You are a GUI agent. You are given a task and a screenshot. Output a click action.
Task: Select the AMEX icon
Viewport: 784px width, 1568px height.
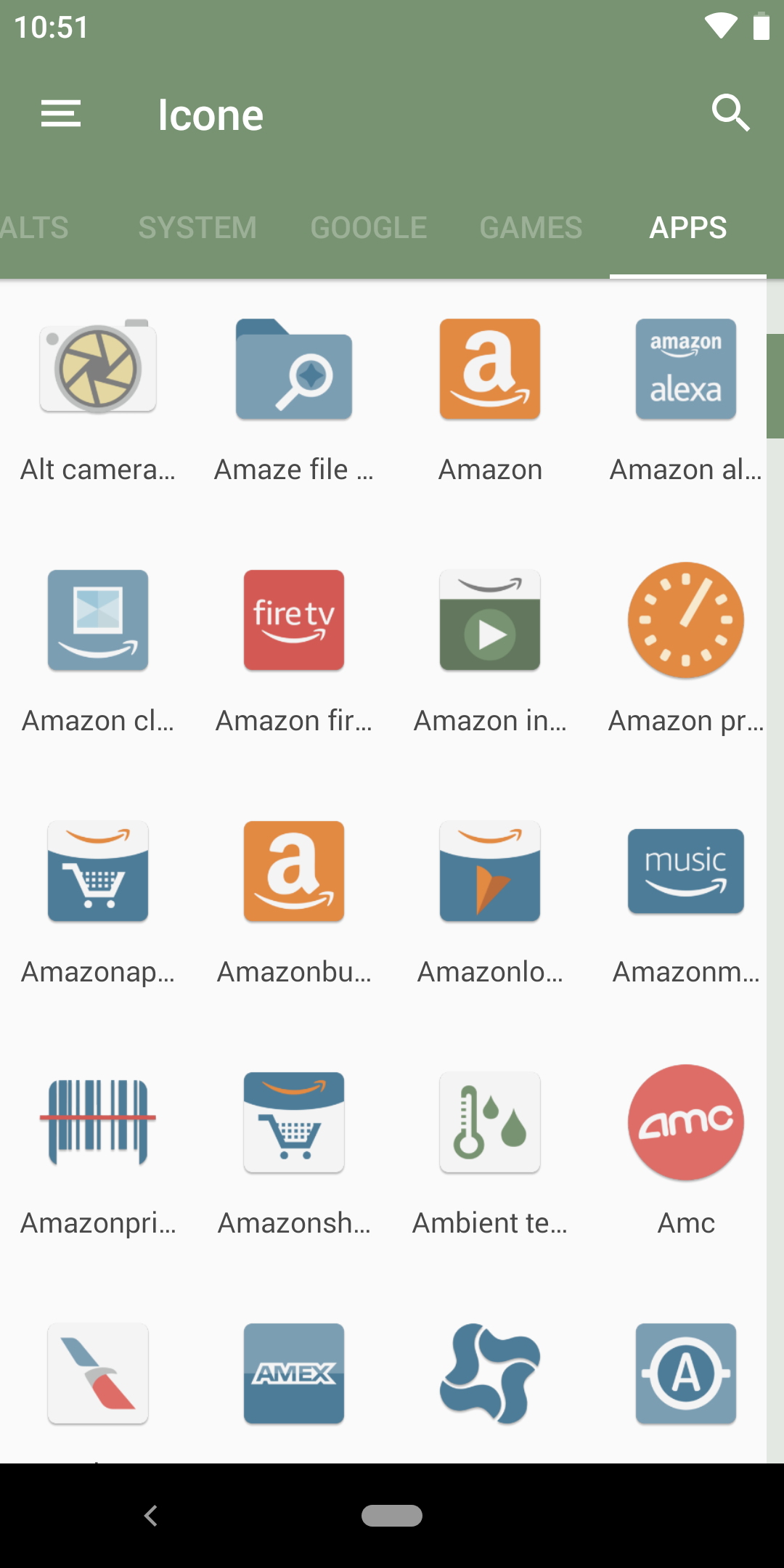point(294,1373)
